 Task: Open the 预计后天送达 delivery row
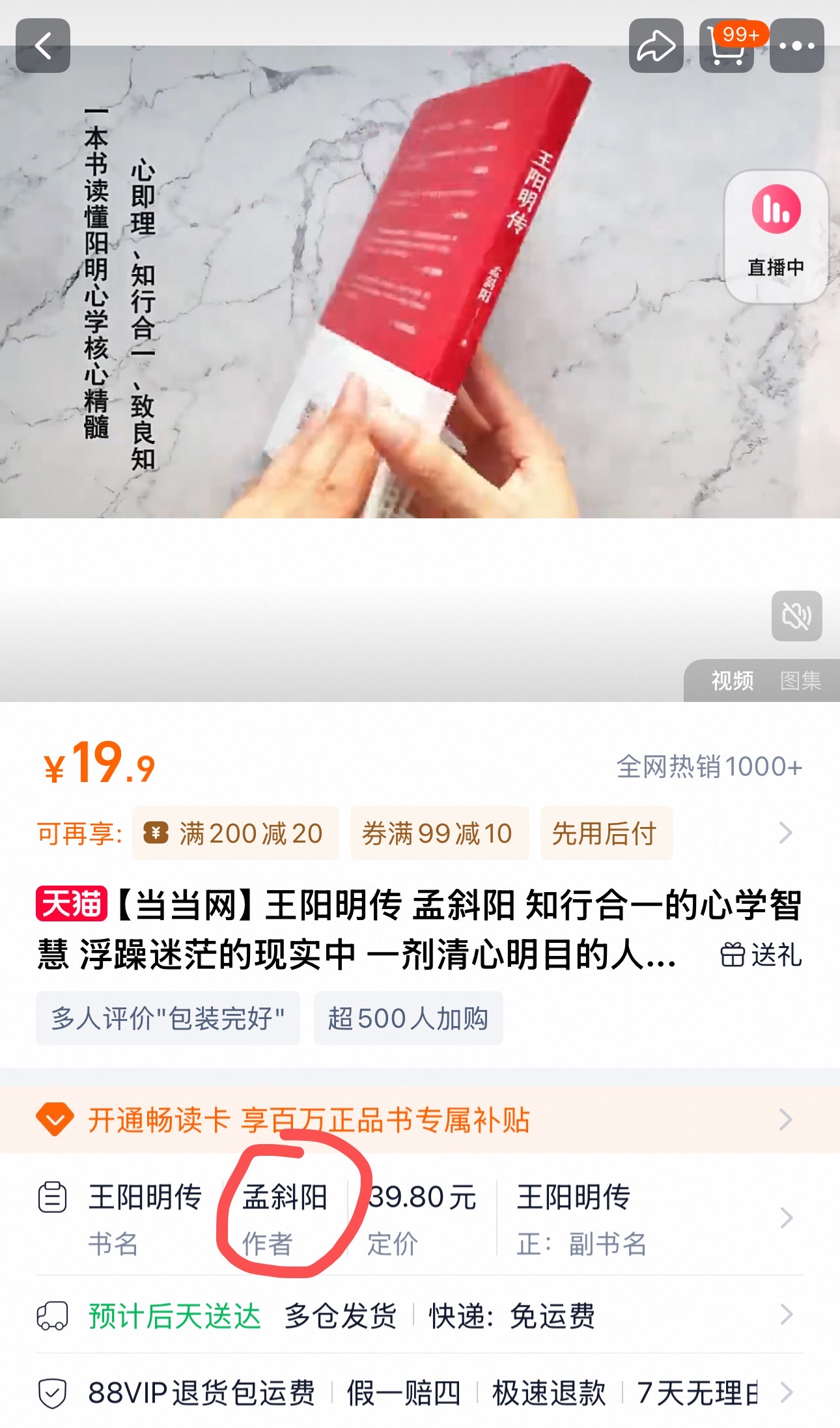pos(417,1315)
